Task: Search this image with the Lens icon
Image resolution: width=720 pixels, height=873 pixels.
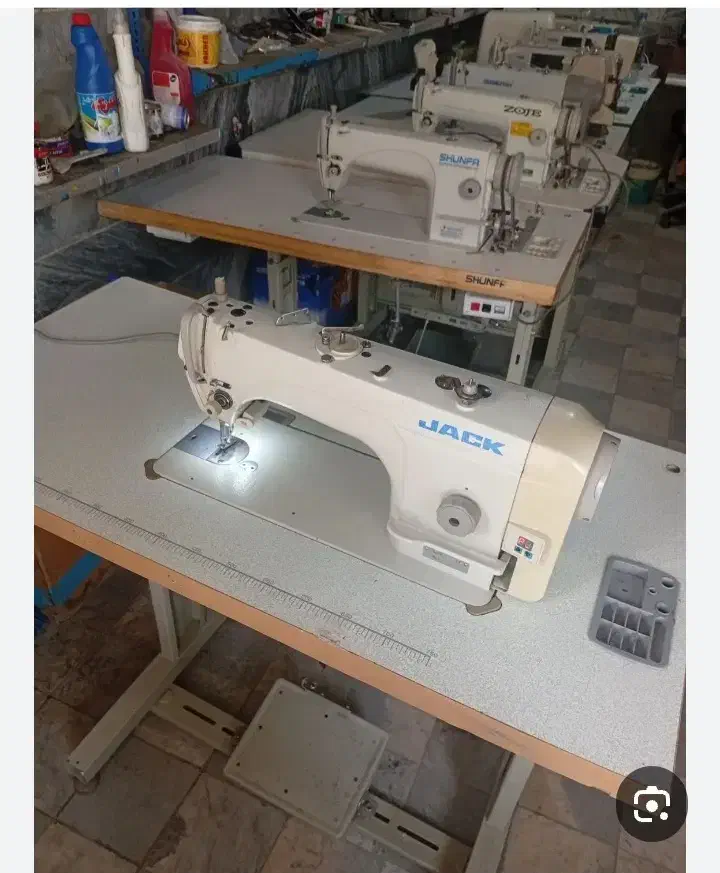Action: point(651,803)
